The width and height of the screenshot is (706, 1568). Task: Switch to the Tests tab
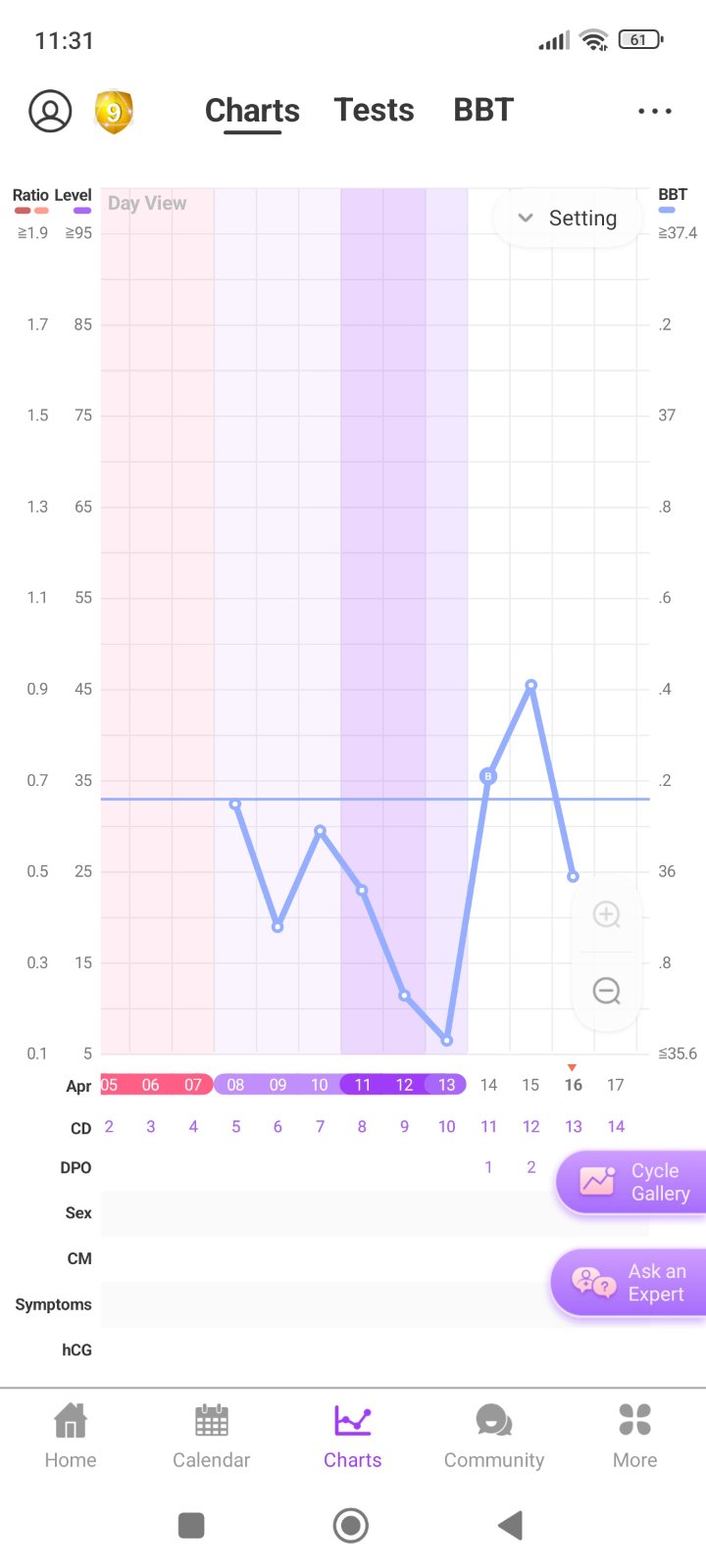click(x=374, y=111)
